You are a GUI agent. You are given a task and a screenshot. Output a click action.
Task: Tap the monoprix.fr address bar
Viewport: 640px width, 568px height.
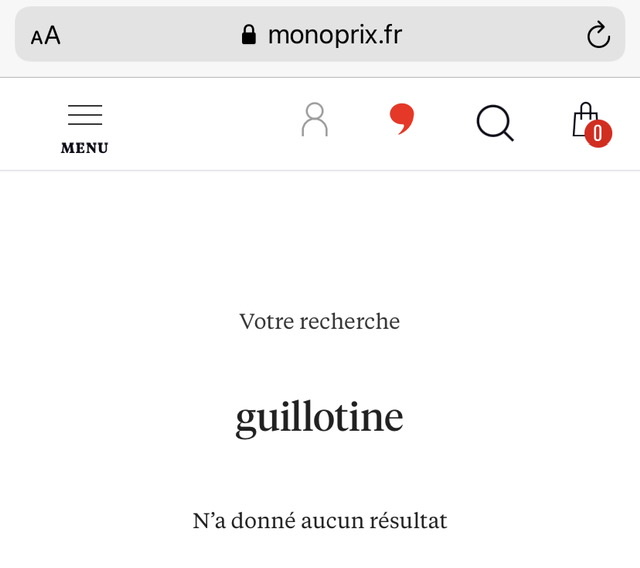coord(322,36)
